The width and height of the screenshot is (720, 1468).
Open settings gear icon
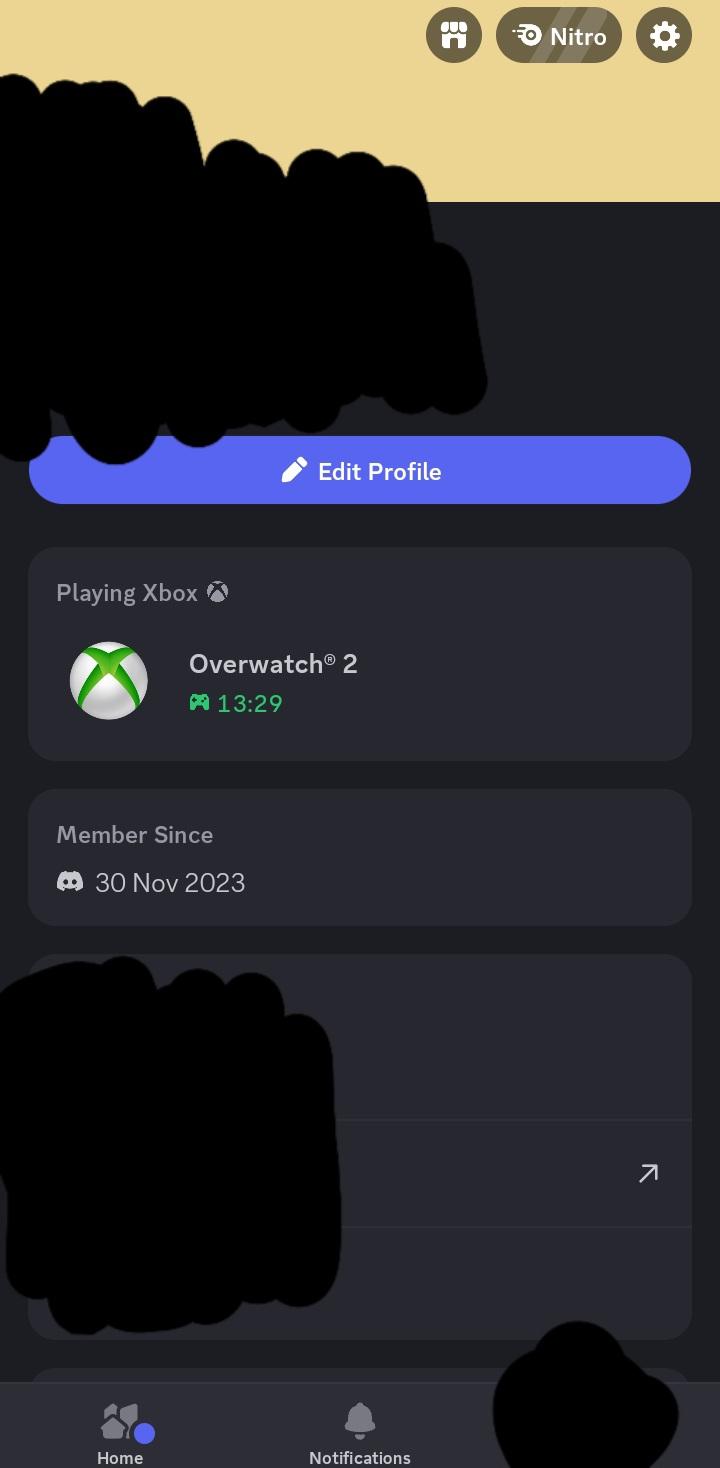(664, 36)
